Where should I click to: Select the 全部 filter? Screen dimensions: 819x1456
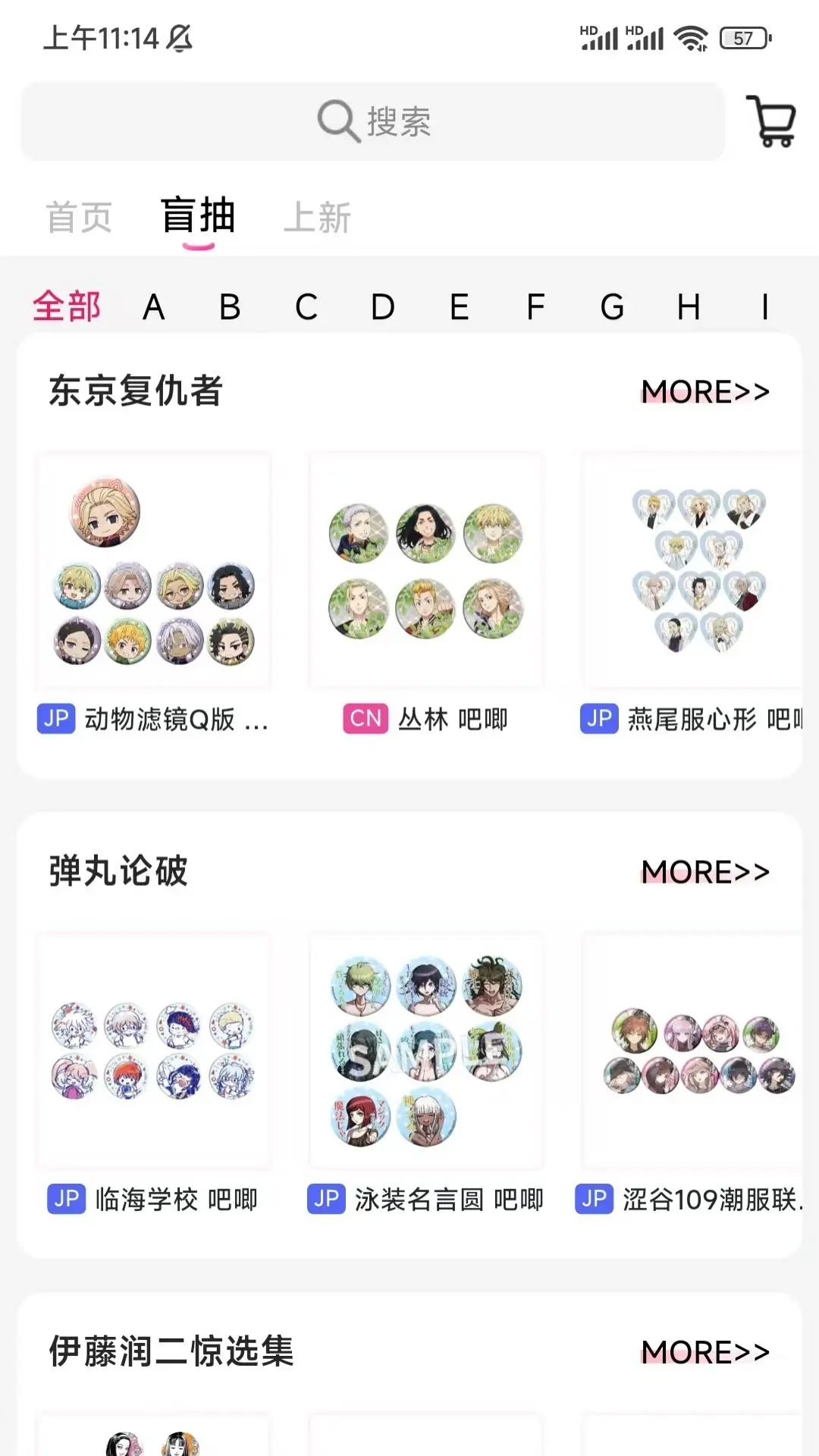(67, 307)
